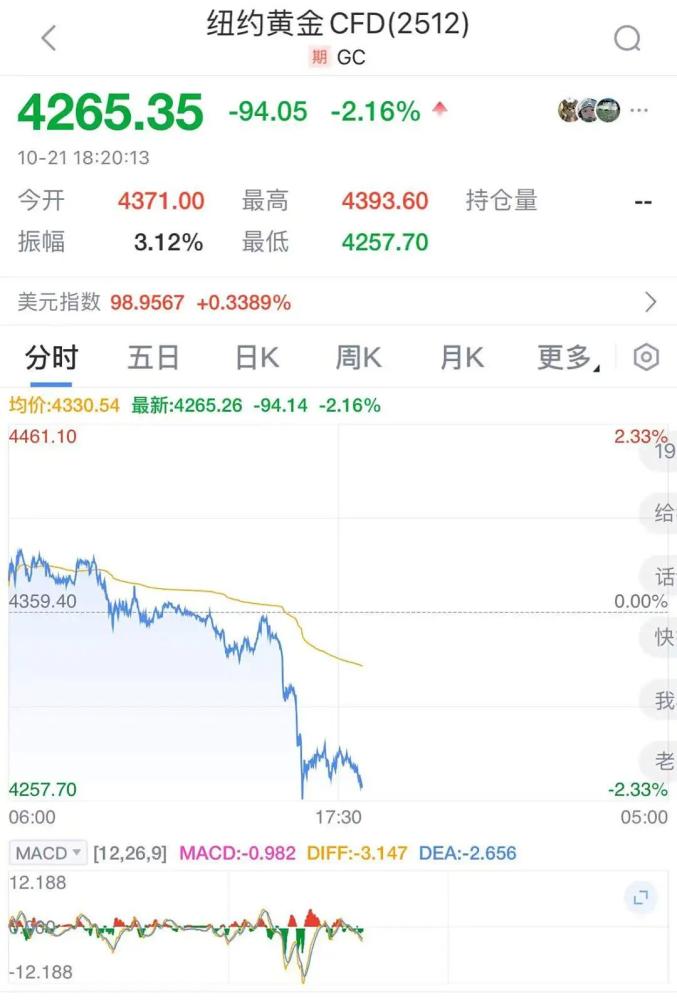The width and height of the screenshot is (677, 1006).
Task: Switch to the 分时 chart tab
Action: 51,357
